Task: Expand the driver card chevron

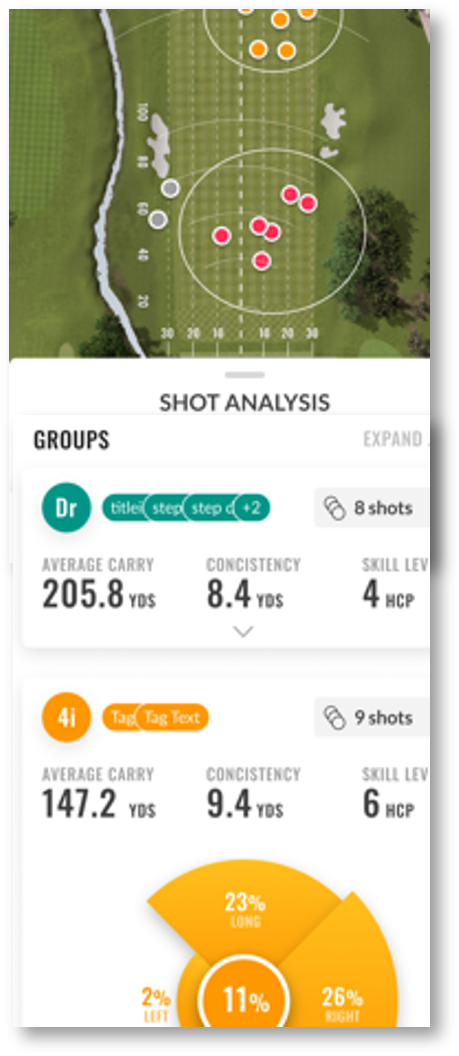Action: tap(242, 631)
